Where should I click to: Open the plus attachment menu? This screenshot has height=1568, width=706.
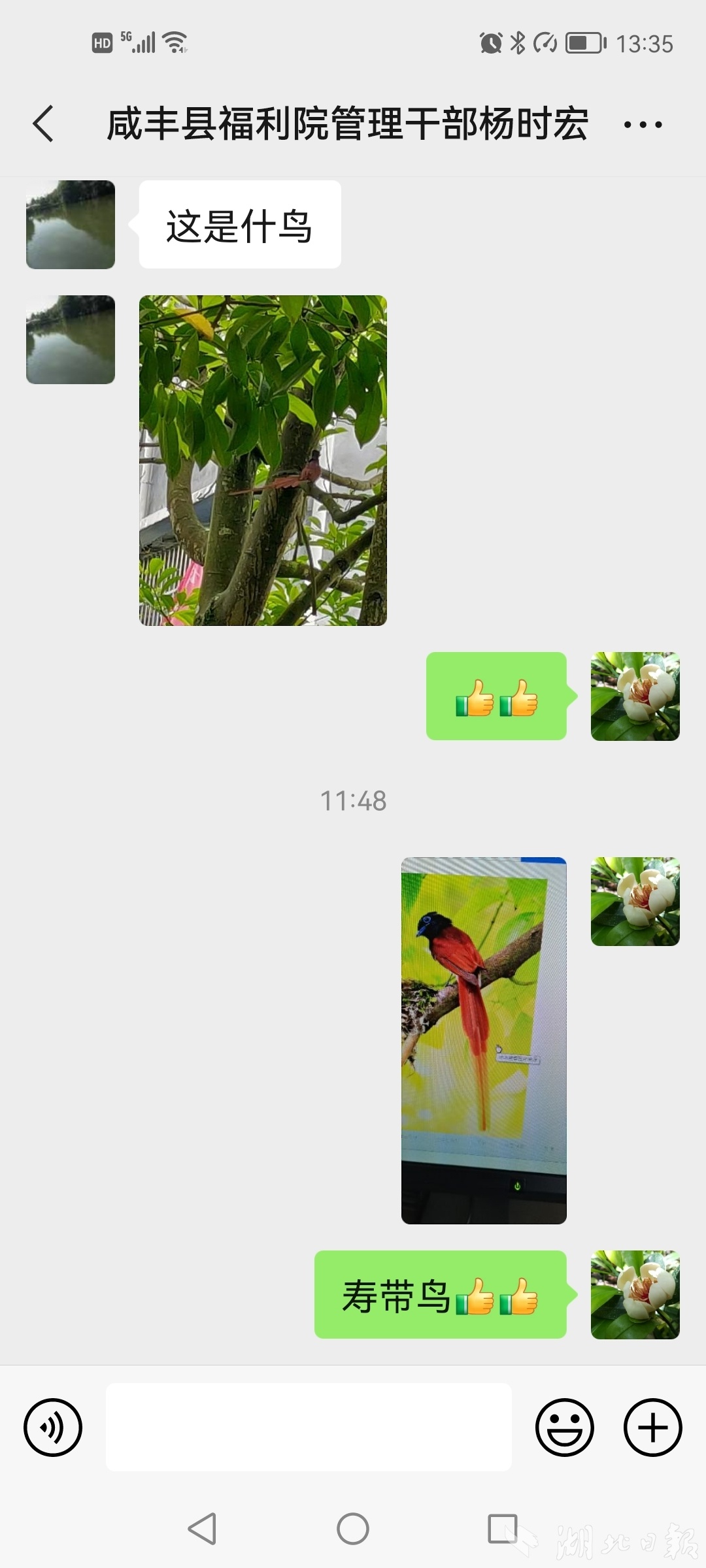pyautogui.click(x=652, y=1428)
